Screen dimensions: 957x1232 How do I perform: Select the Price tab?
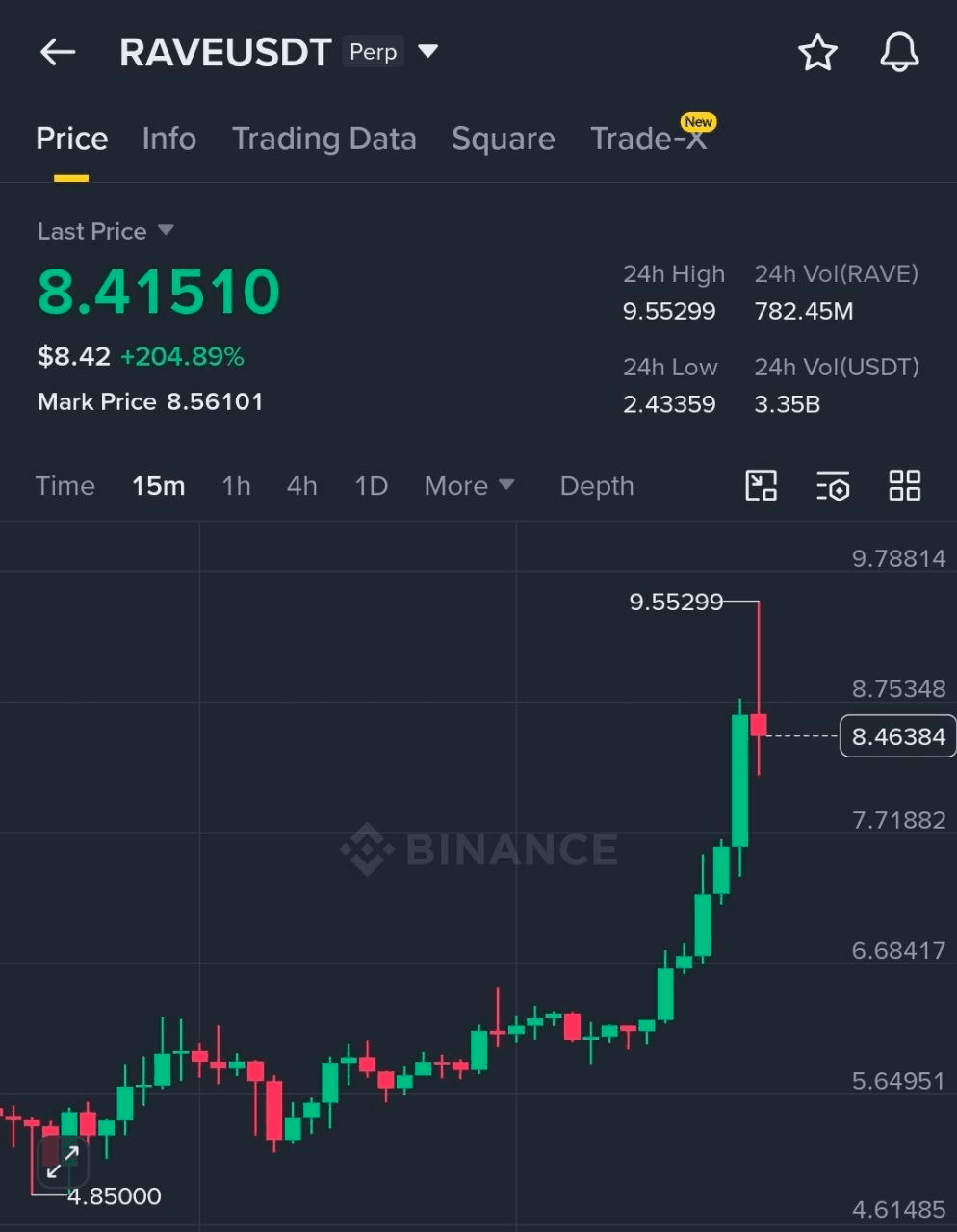point(71,139)
